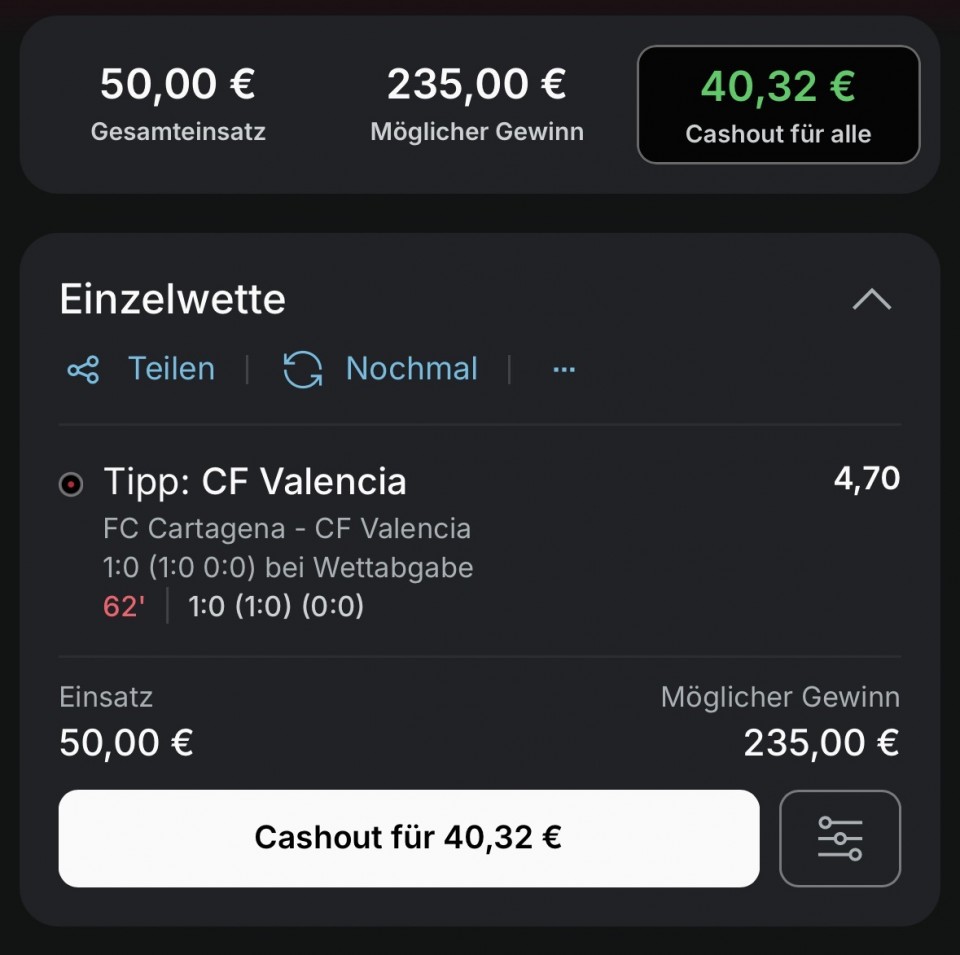The width and height of the screenshot is (960, 955).
Task: Open the FC Cartagena - CF Valencia match
Action: click(287, 528)
